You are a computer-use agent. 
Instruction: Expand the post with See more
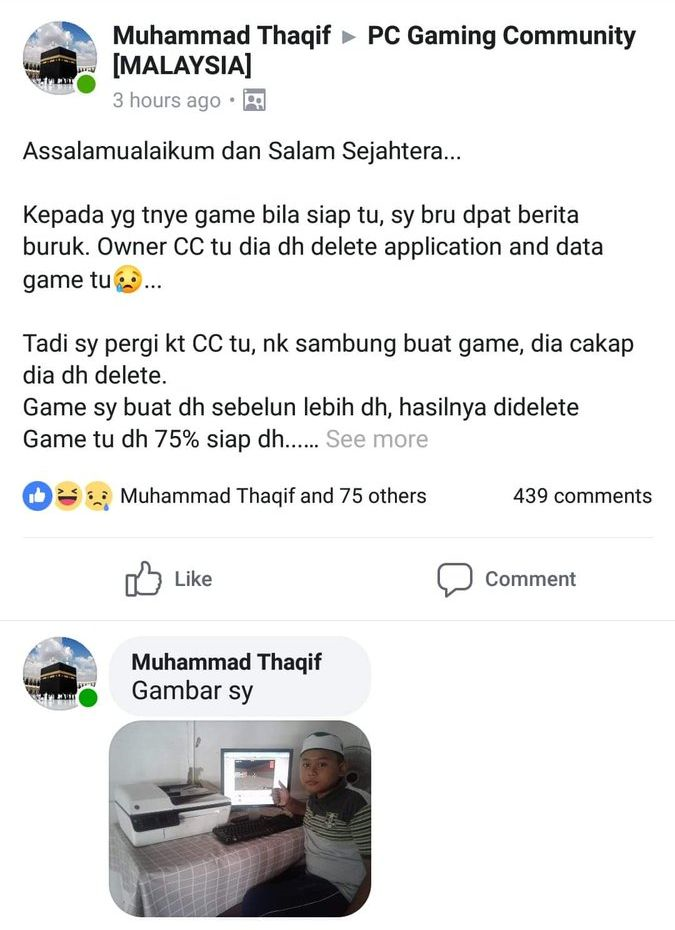[x=376, y=439]
